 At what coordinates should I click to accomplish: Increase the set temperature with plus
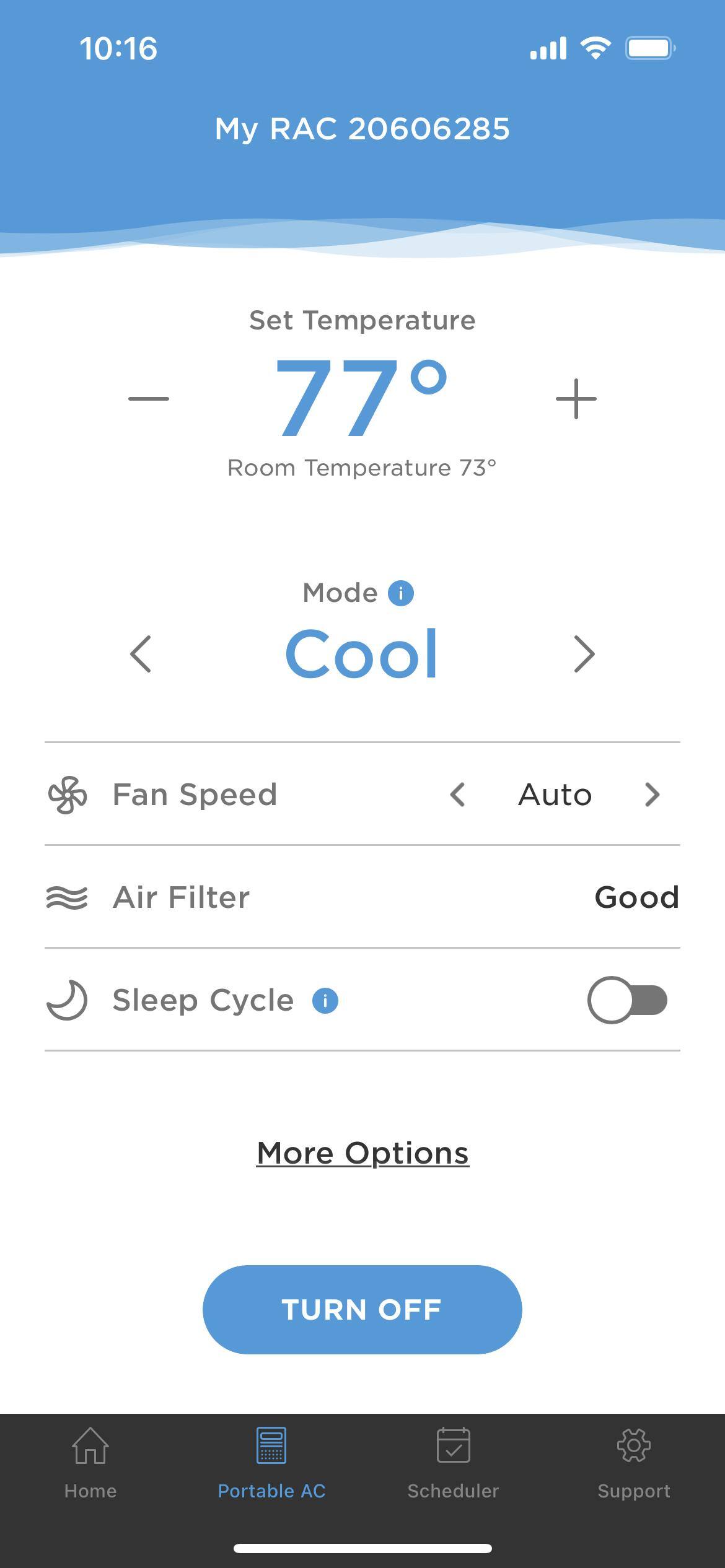[x=576, y=399]
